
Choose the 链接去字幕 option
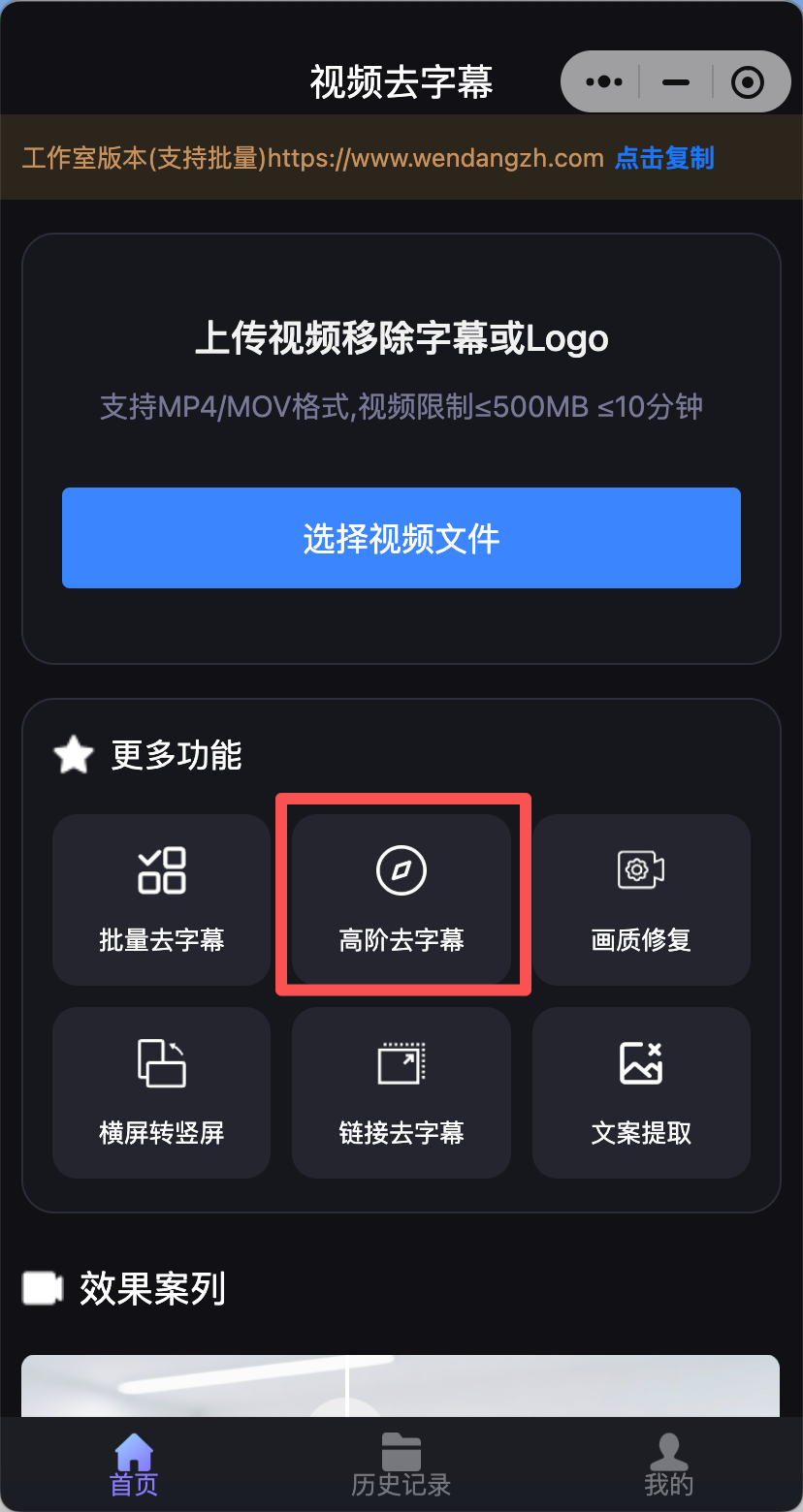tap(401, 1092)
